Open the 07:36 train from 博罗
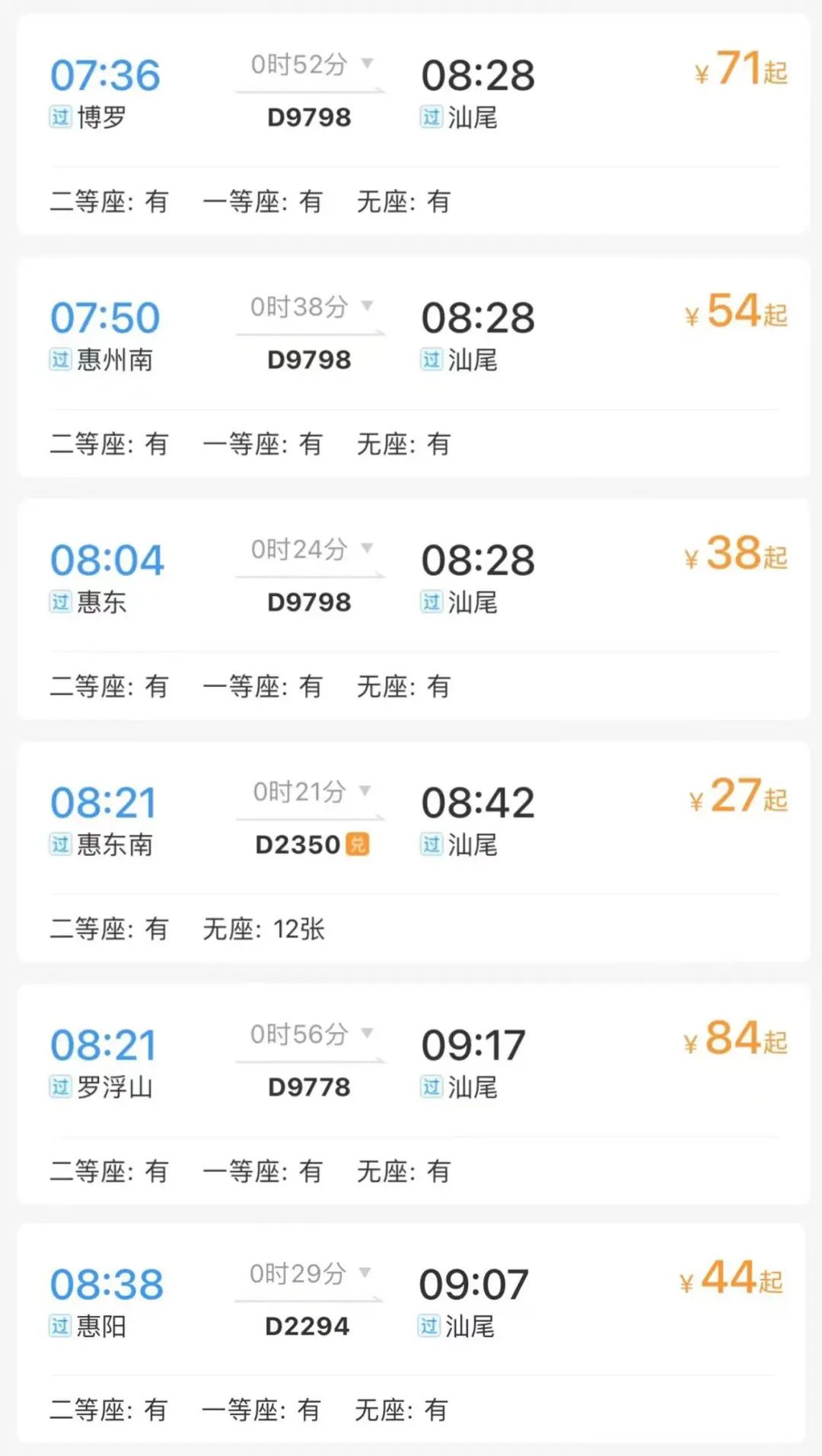This screenshot has width=822, height=1456. [413, 125]
